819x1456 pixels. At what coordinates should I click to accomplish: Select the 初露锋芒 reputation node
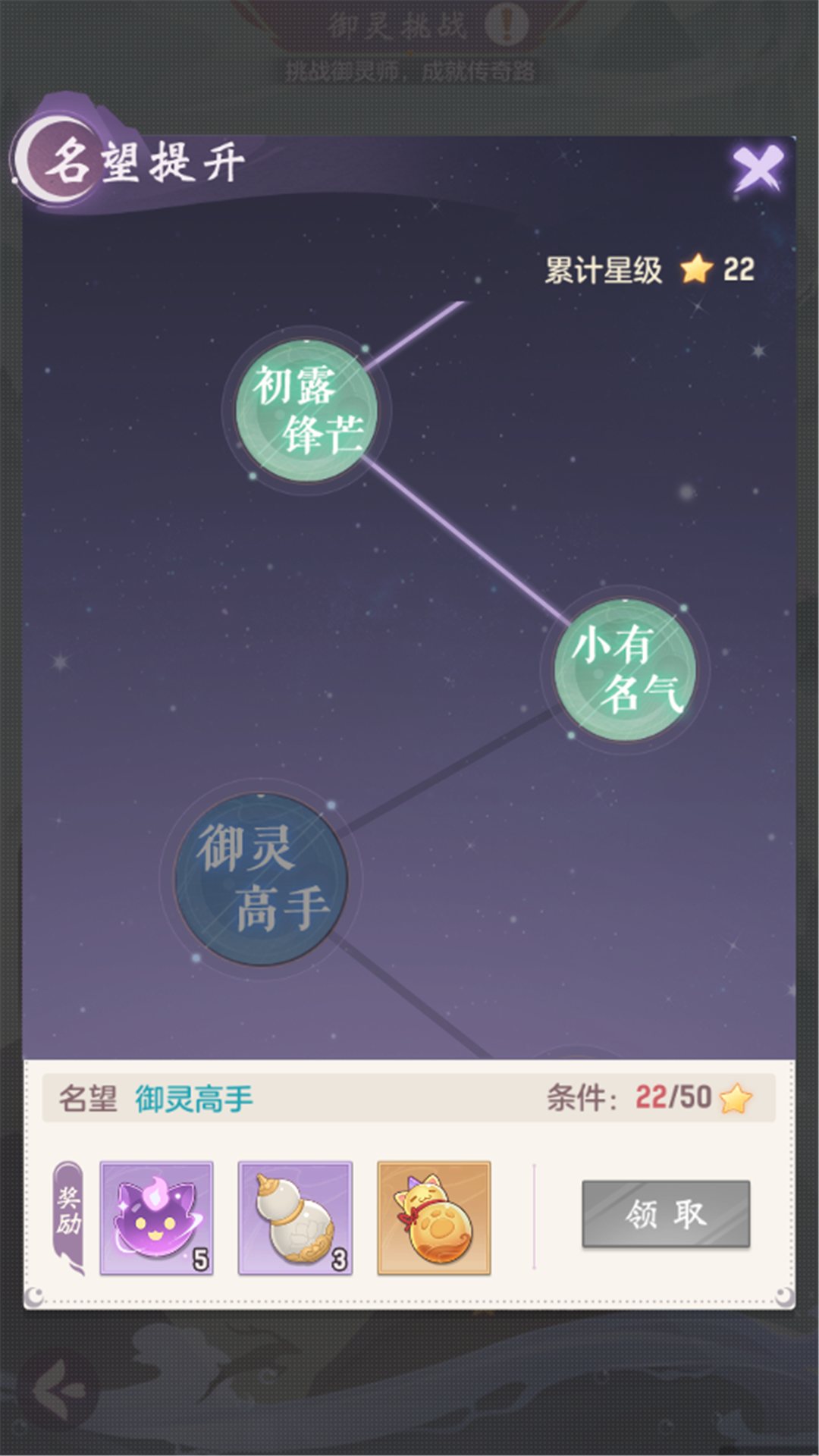[307, 410]
